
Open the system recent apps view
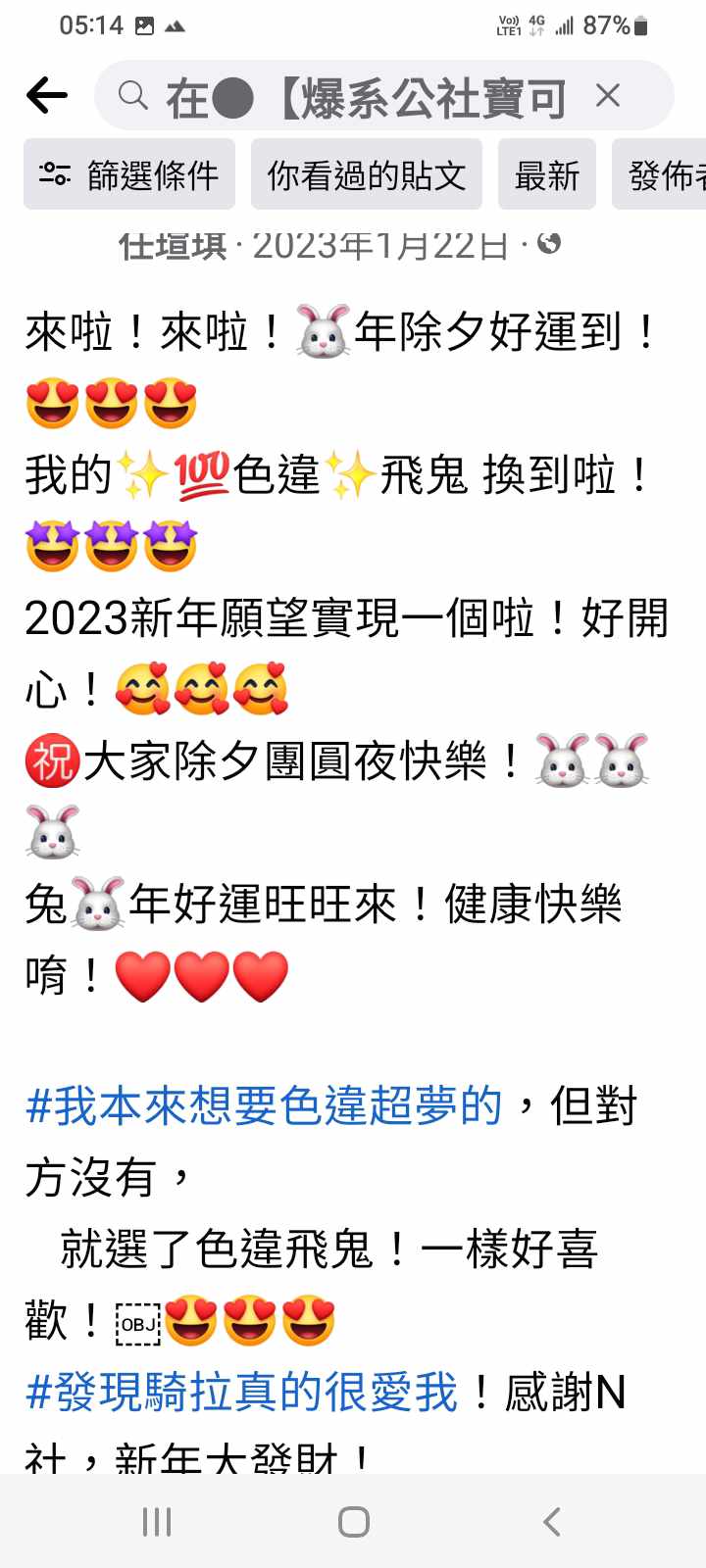click(x=157, y=1522)
